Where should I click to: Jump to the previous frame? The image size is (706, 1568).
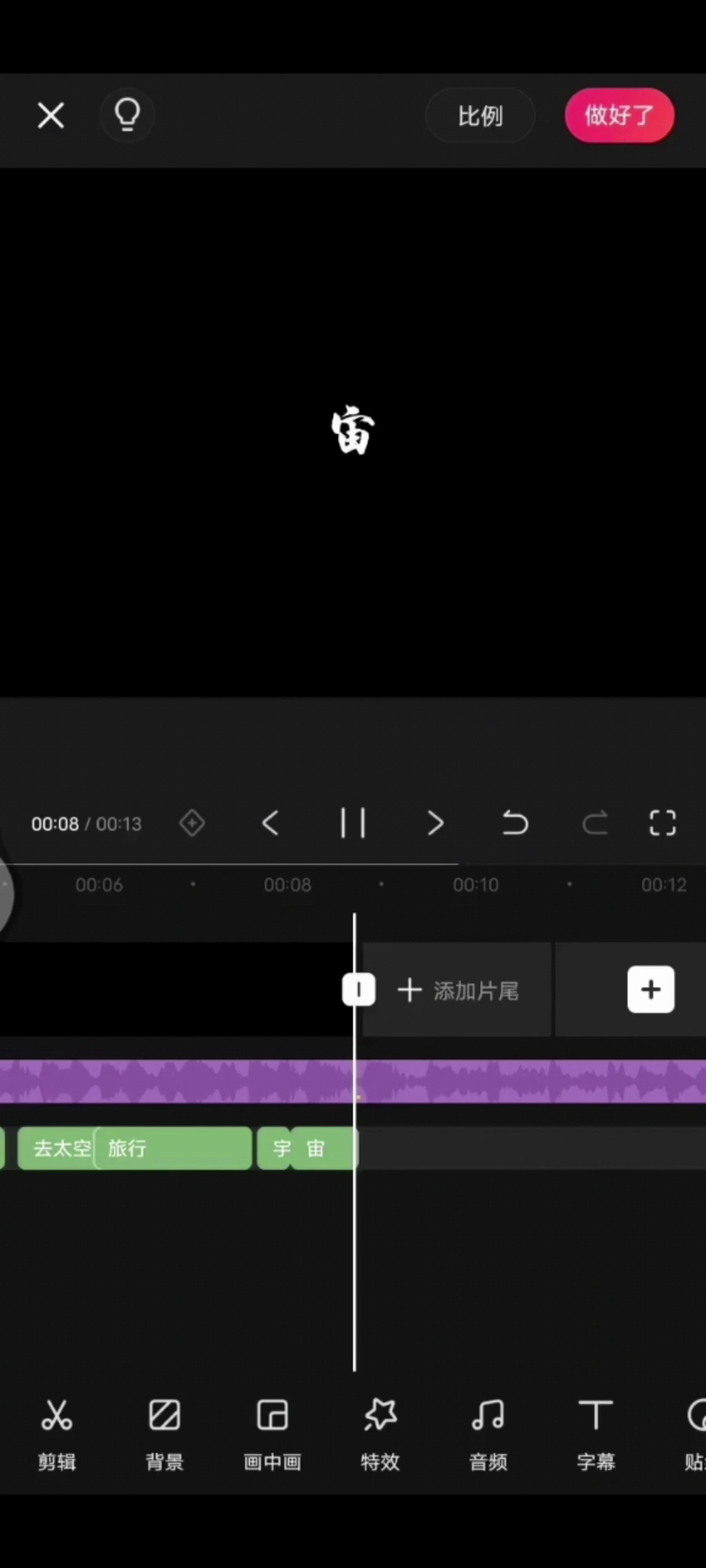(270, 822)
